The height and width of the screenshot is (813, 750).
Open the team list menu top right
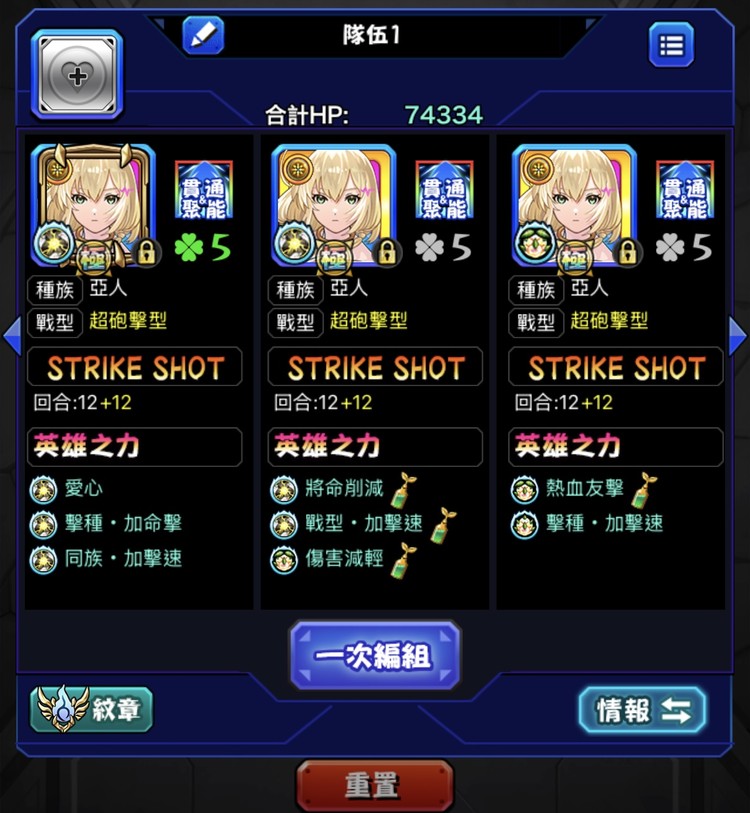pyautogui.click(x=670, y=45)
